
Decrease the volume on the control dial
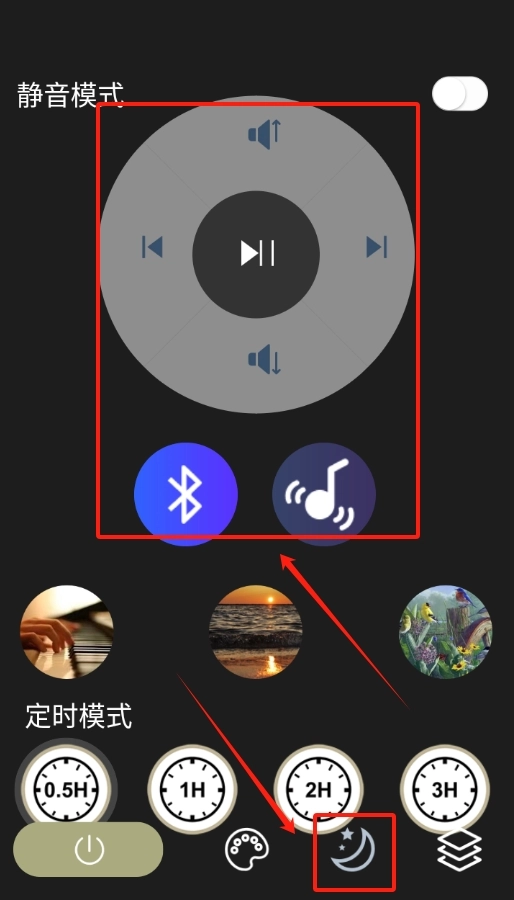(264, 359)
